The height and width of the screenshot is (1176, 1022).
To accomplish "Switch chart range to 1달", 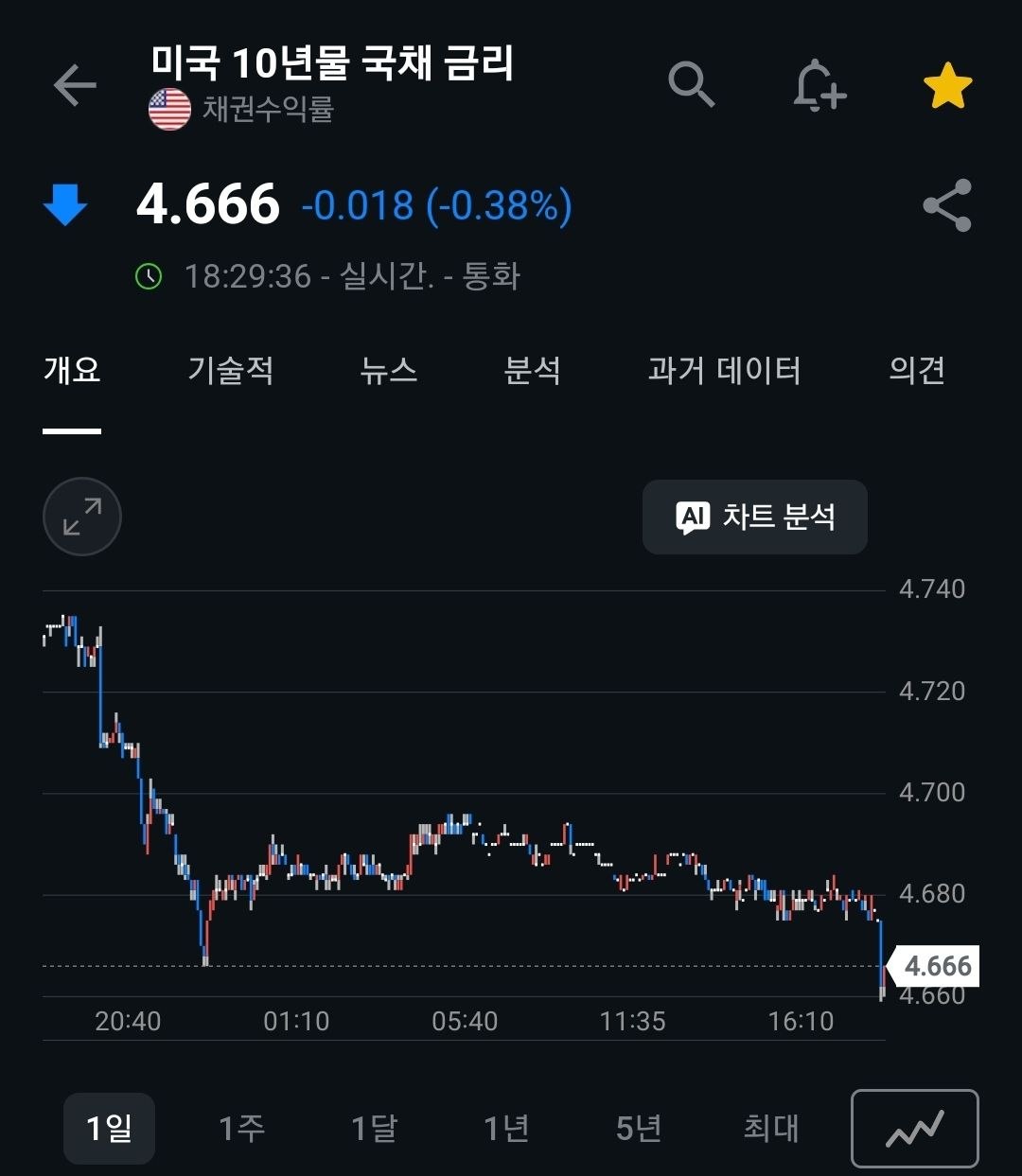I will tap(374, 1128).
